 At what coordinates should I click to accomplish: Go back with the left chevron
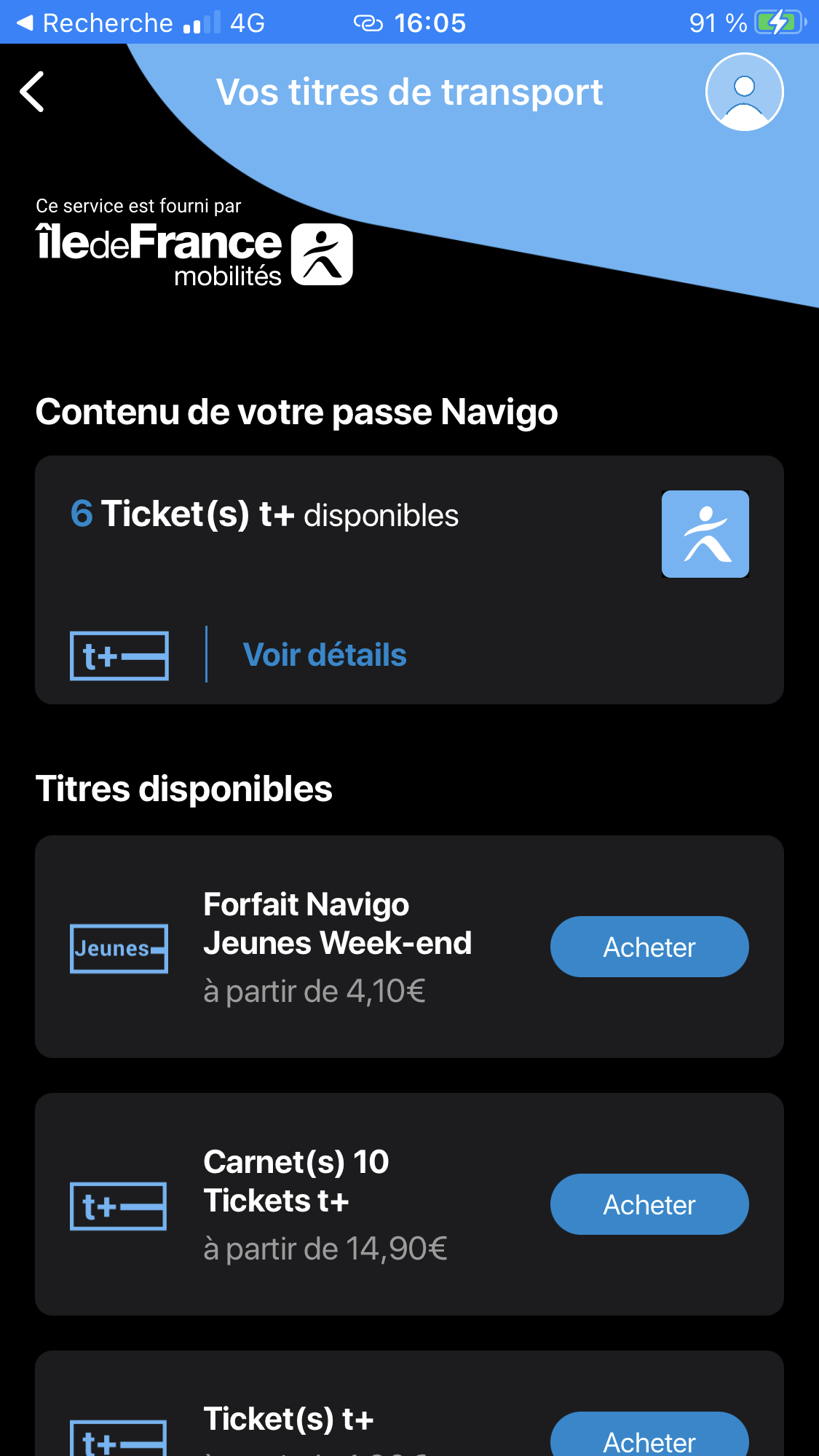pyautogui.click(x=32, y=92)
